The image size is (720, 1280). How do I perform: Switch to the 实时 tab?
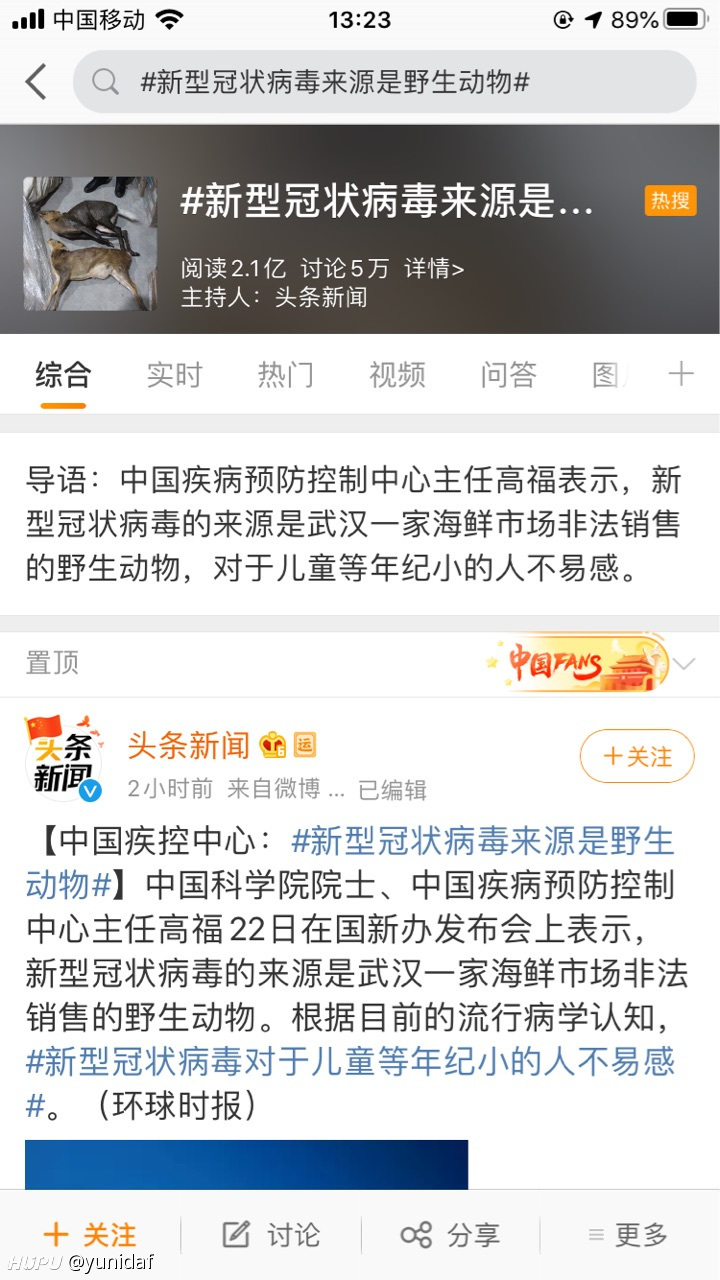[x=174, y=374]
